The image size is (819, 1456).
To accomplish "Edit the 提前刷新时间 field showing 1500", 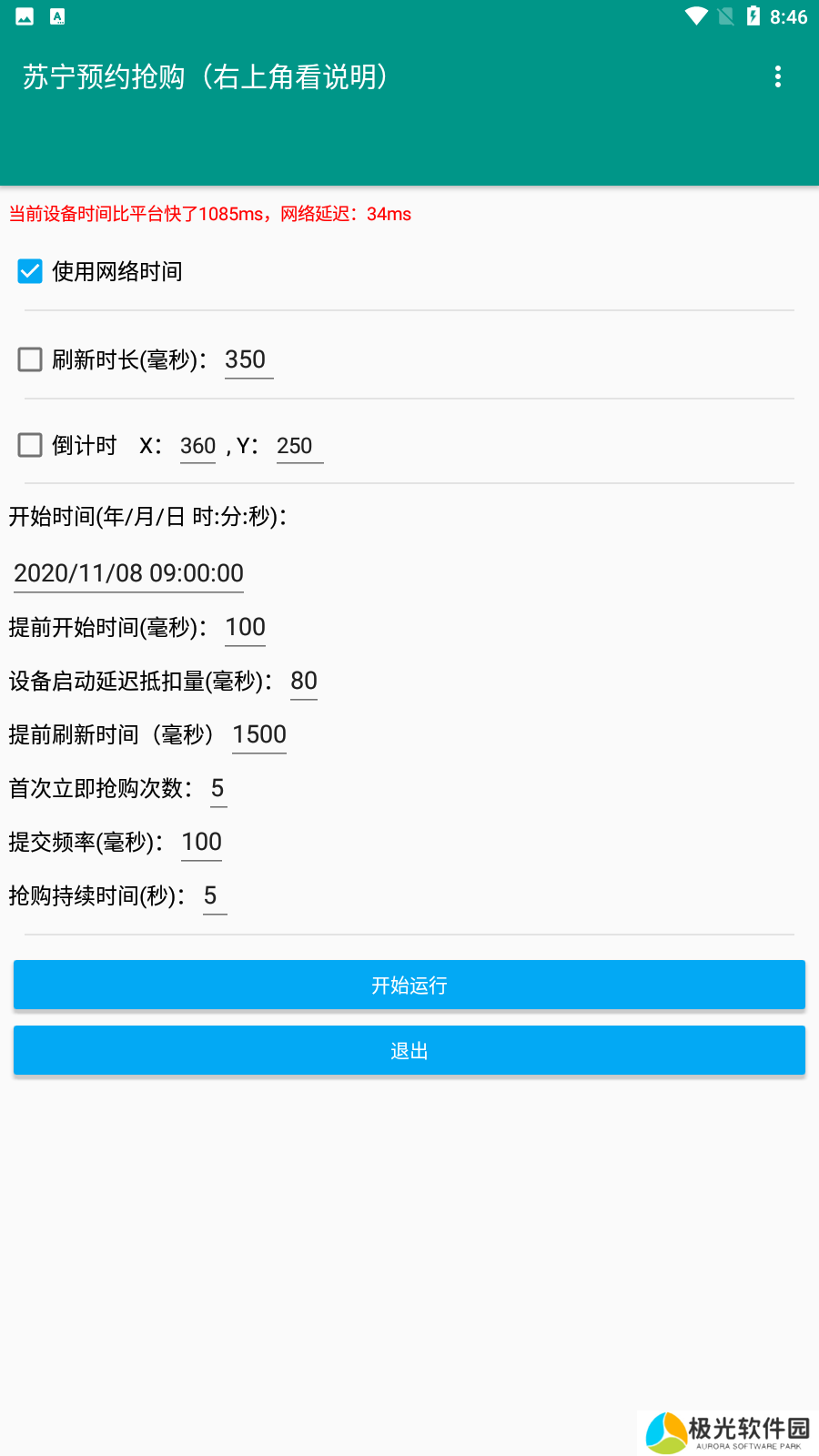I will 259,734.
